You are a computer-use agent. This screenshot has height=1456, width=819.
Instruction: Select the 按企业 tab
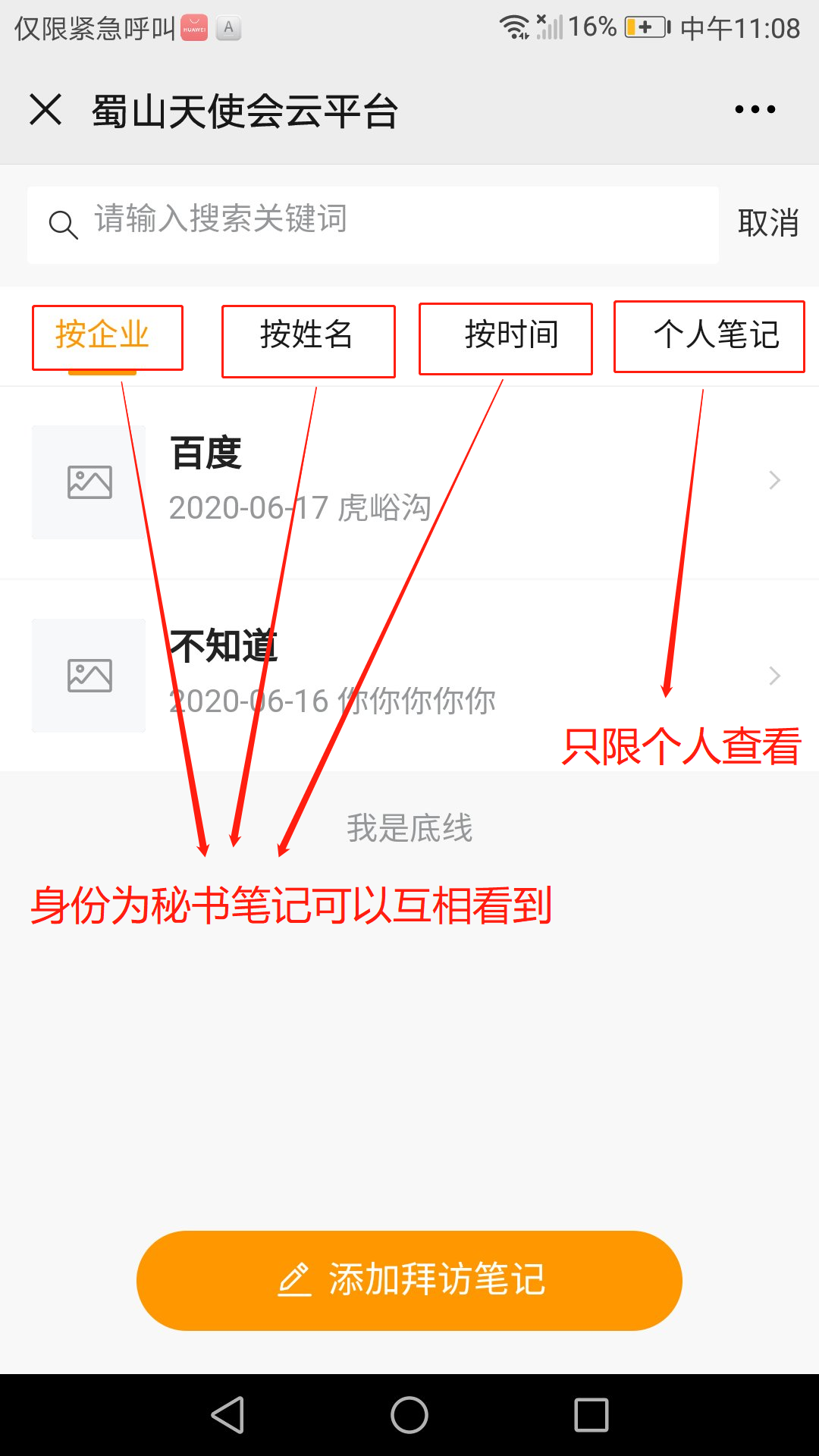pyautogui.click(x=102, y=335)
